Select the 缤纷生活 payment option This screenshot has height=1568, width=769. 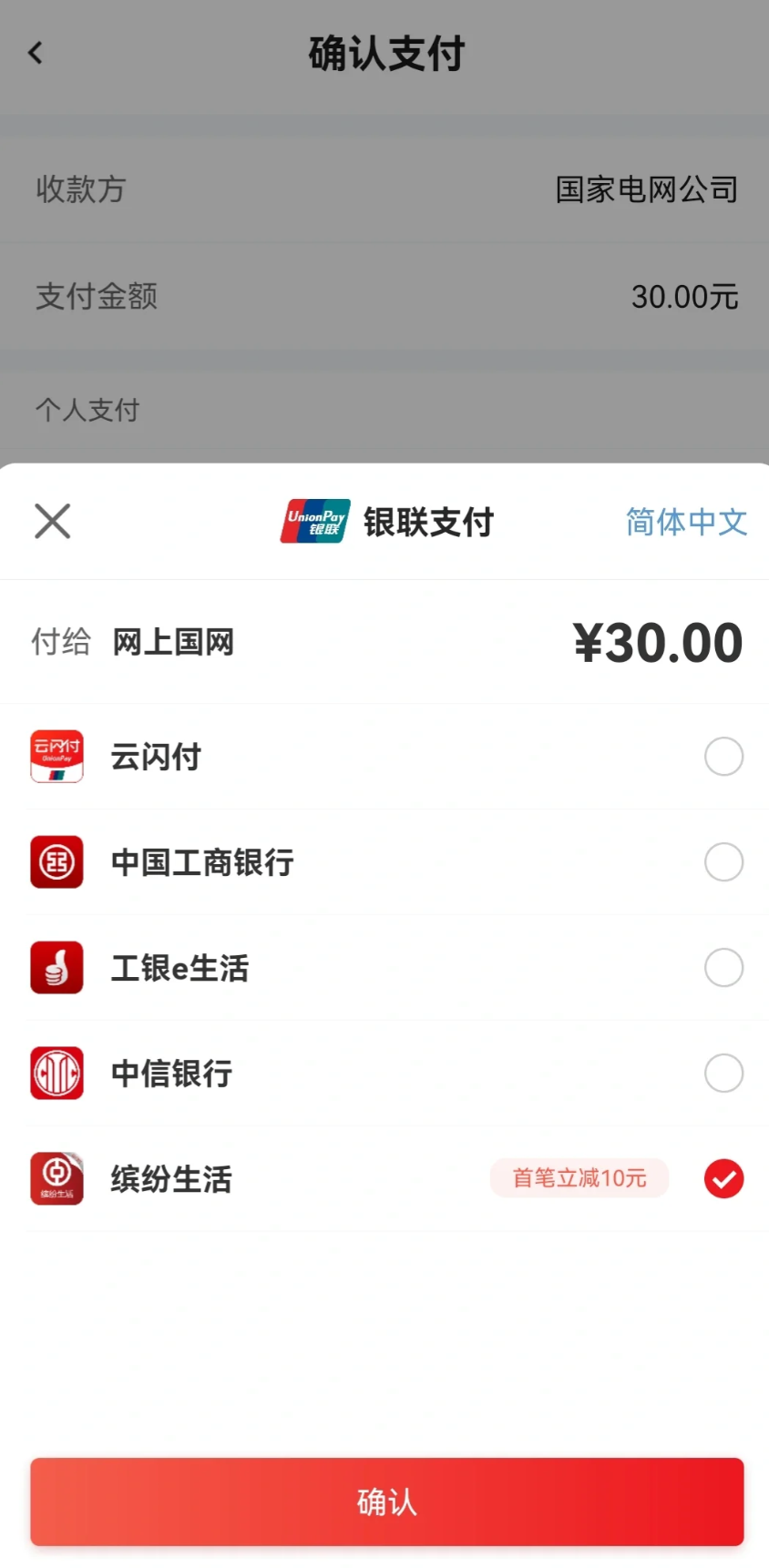click(384, 1179)
